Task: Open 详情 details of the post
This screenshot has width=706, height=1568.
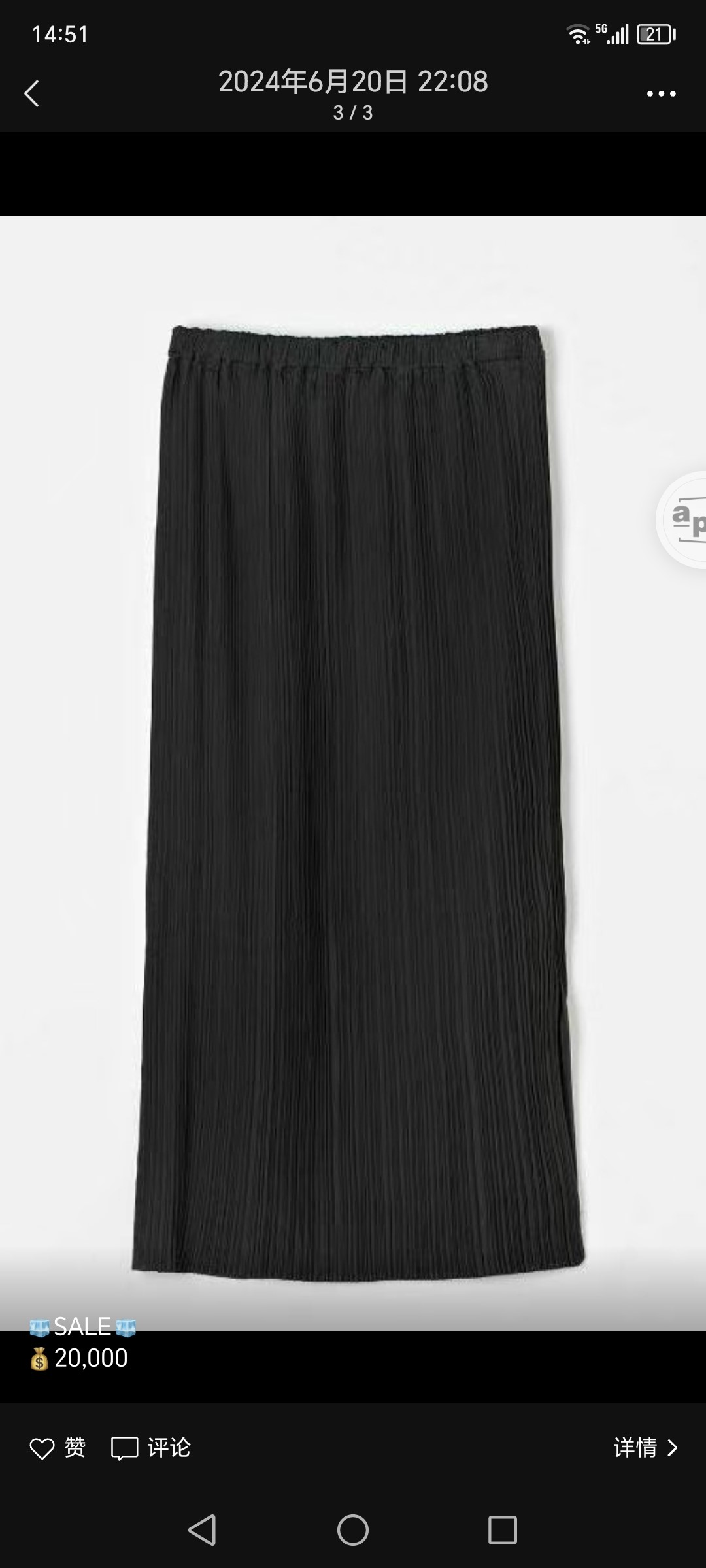Action: point(645,1448)
